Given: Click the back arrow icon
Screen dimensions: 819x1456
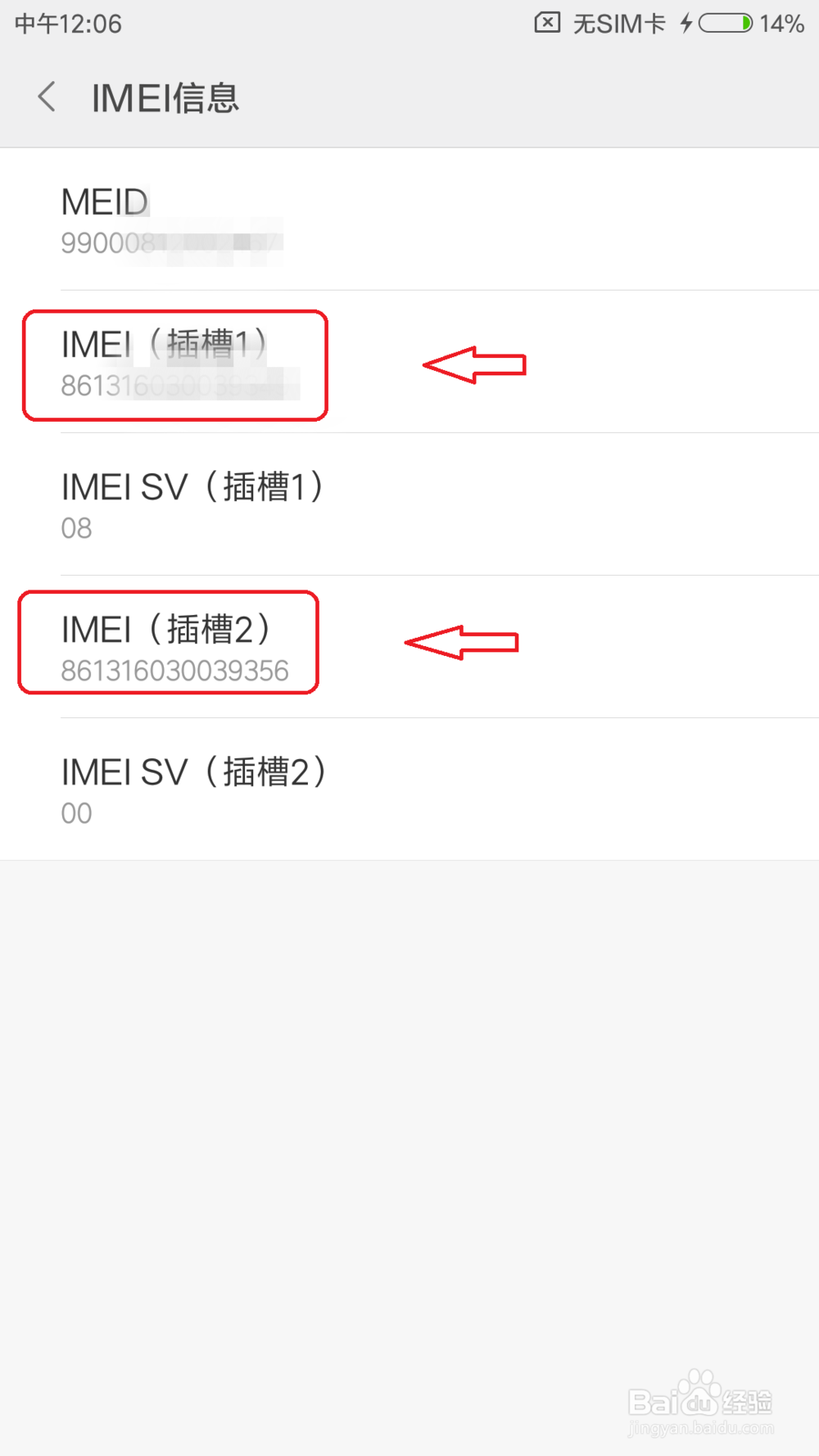Looking at the screenshot, I should (x=47, y=96).
